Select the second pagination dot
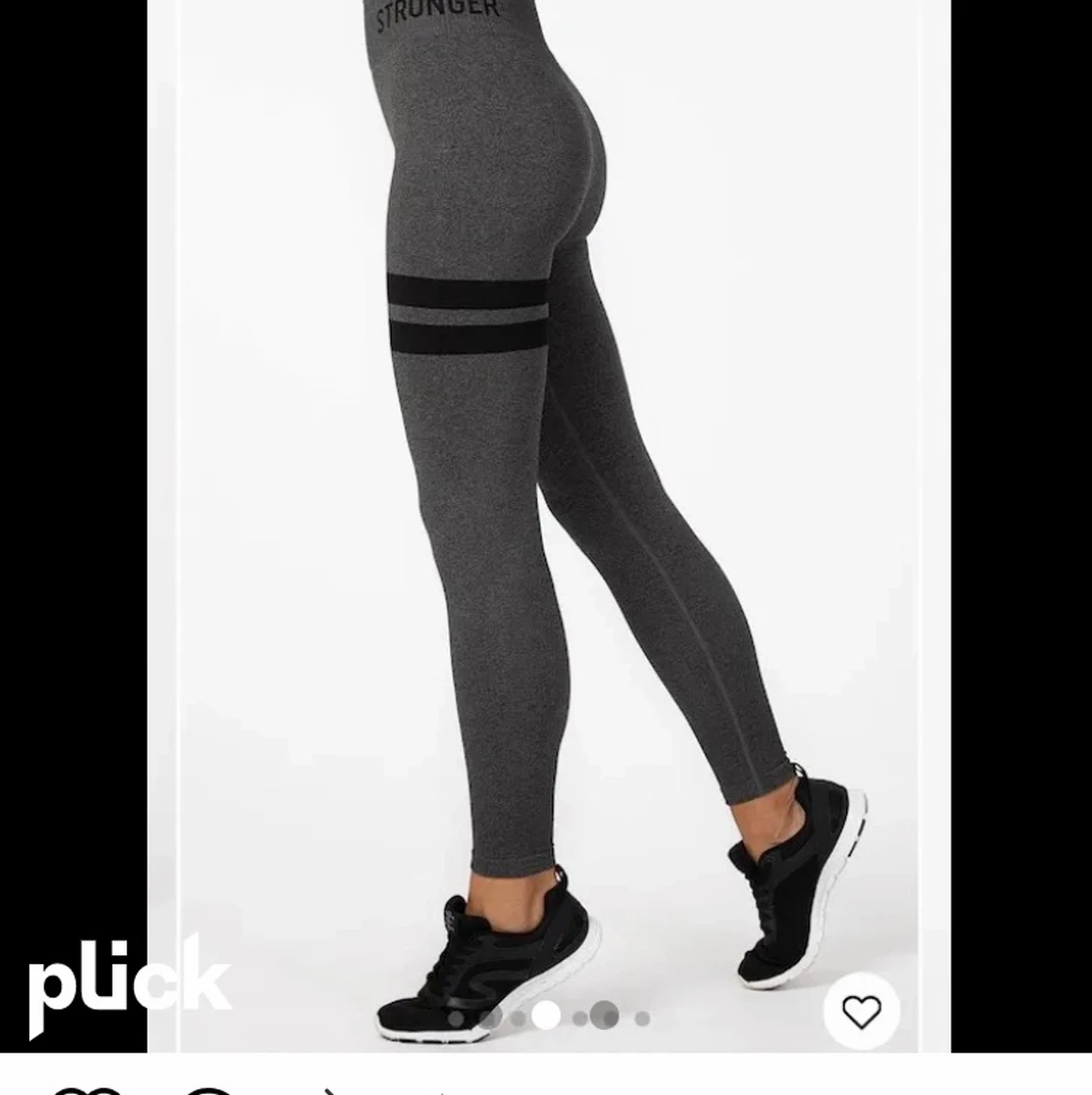Screen dimensions: 1092x1095 click(x=491, y=1017)
